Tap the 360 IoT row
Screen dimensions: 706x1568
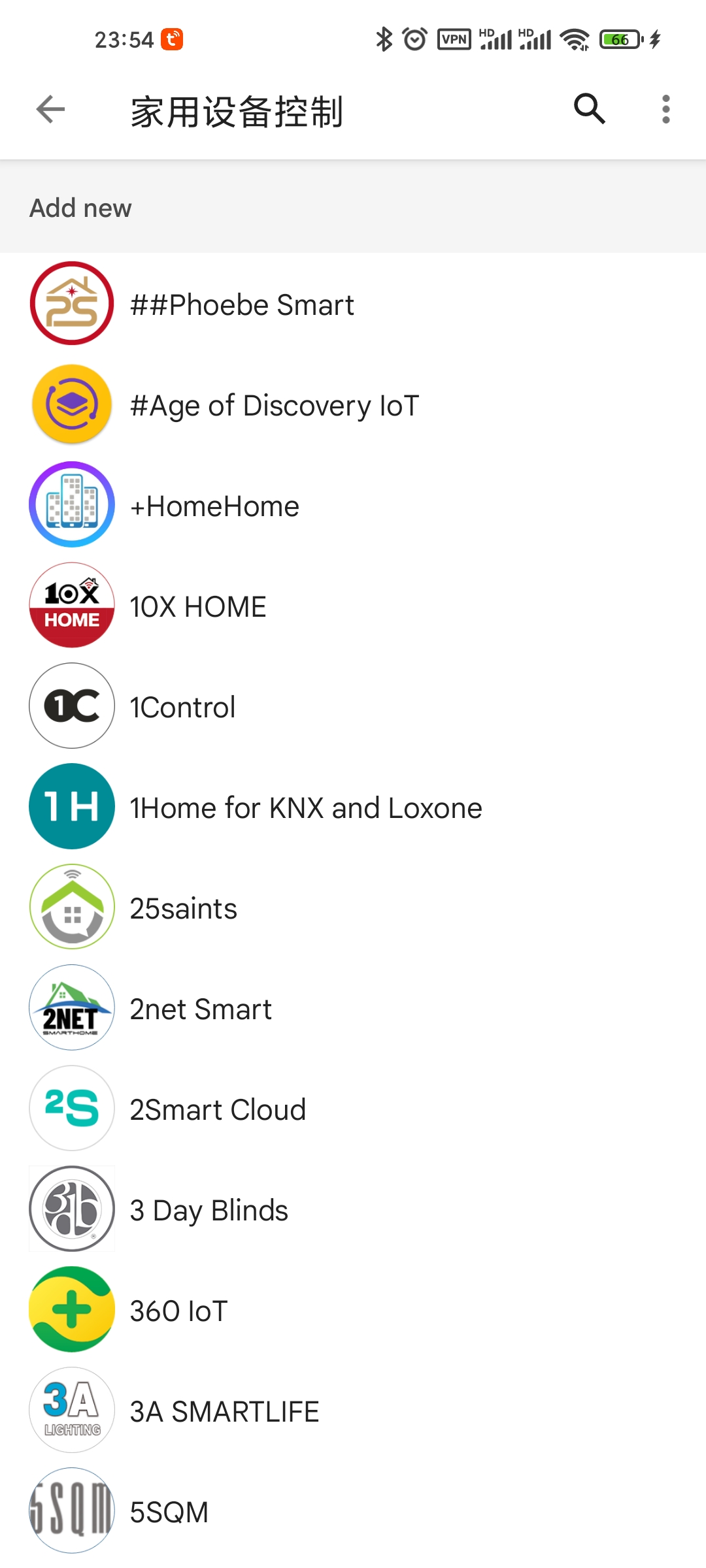(178, 1311)
